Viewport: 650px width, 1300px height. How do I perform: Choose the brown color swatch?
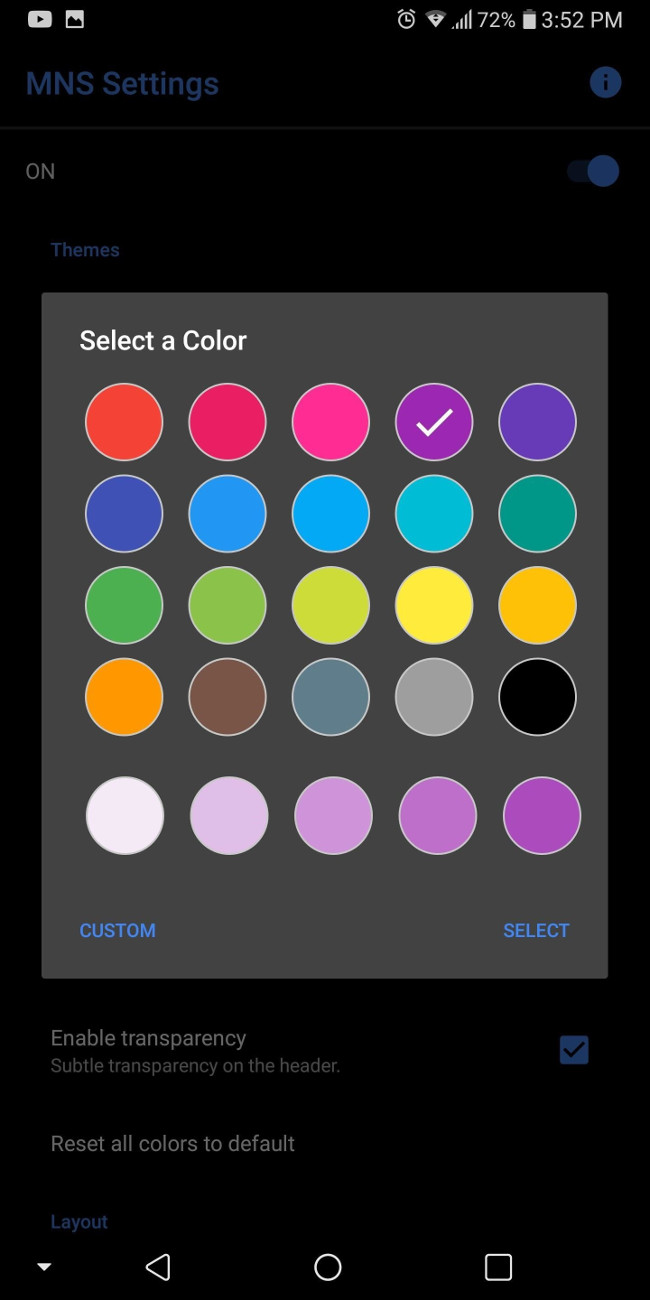228,697
